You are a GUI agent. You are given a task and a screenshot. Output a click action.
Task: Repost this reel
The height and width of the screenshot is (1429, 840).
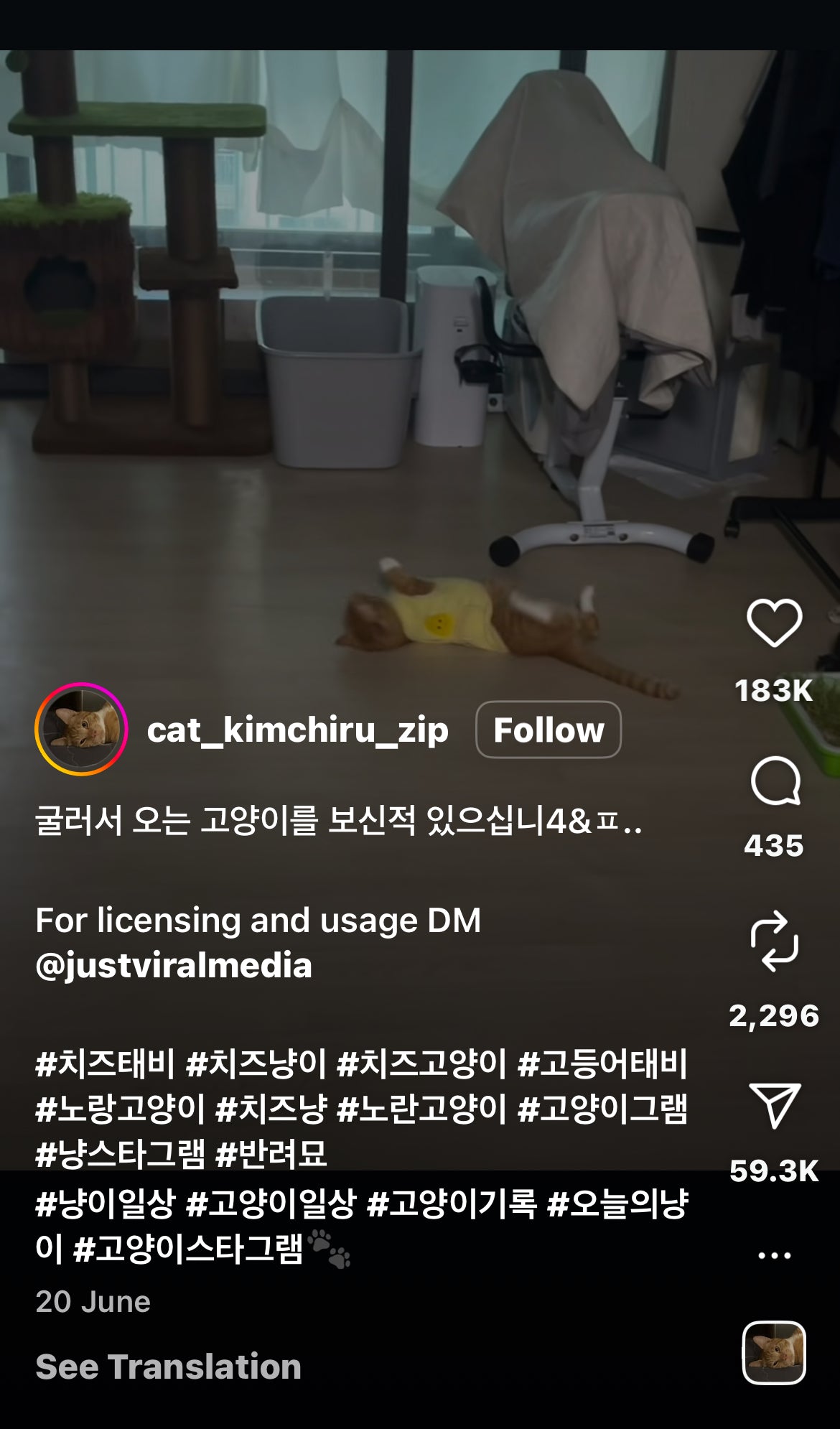pos(774,941)
